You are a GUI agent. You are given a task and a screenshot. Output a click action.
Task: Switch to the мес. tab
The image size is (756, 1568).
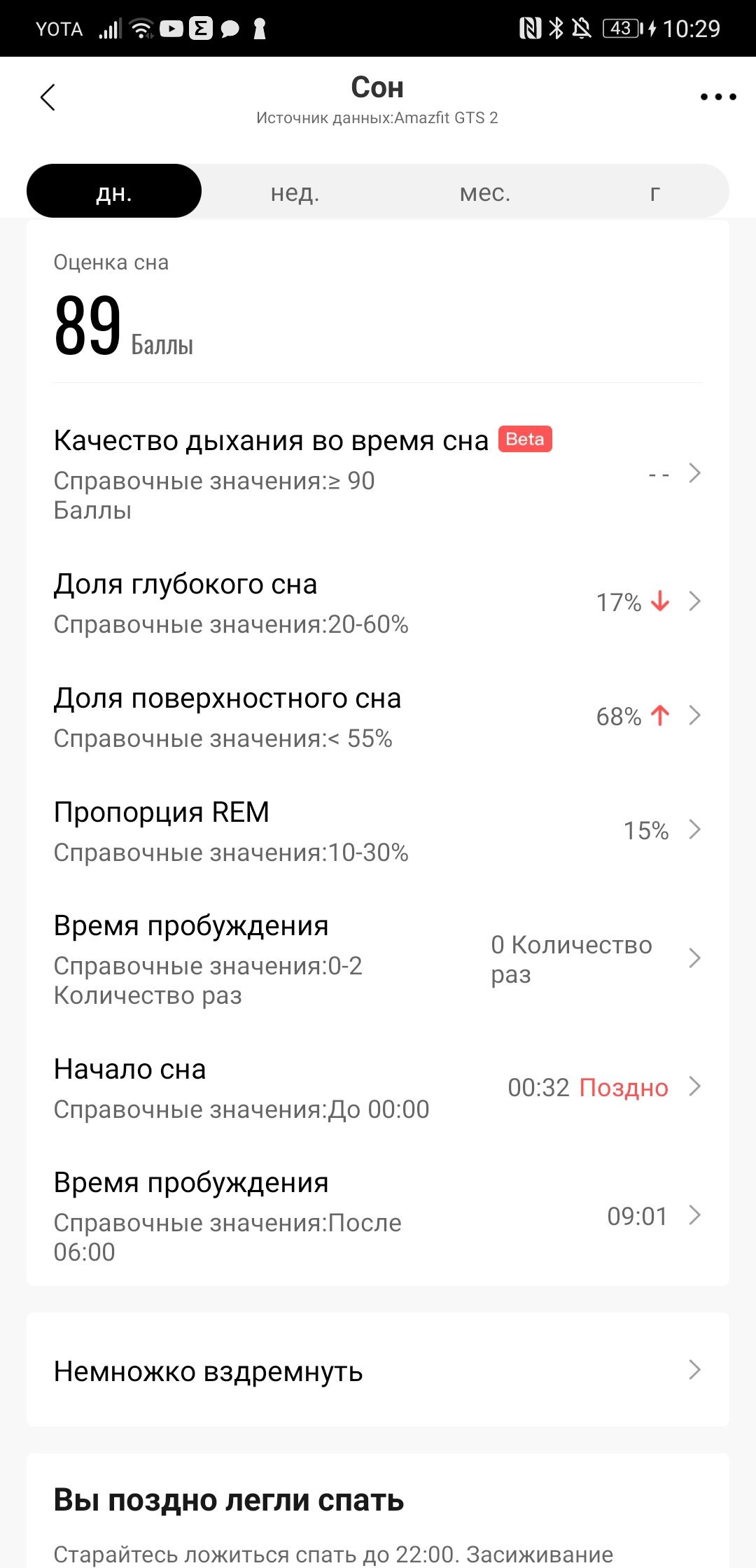(x=484, y=191)
